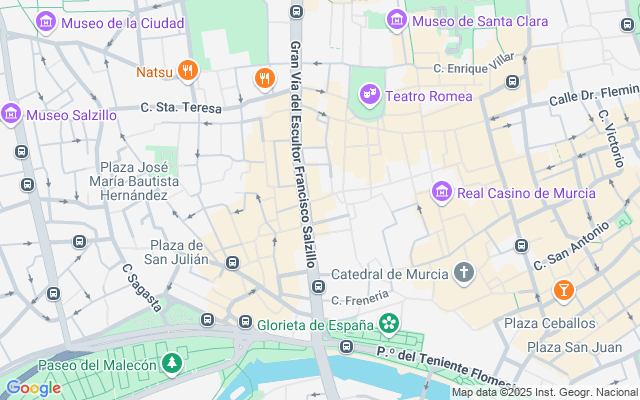
Task: Open Museo de la Ciudad marker
Action: [x=46, y=22]
